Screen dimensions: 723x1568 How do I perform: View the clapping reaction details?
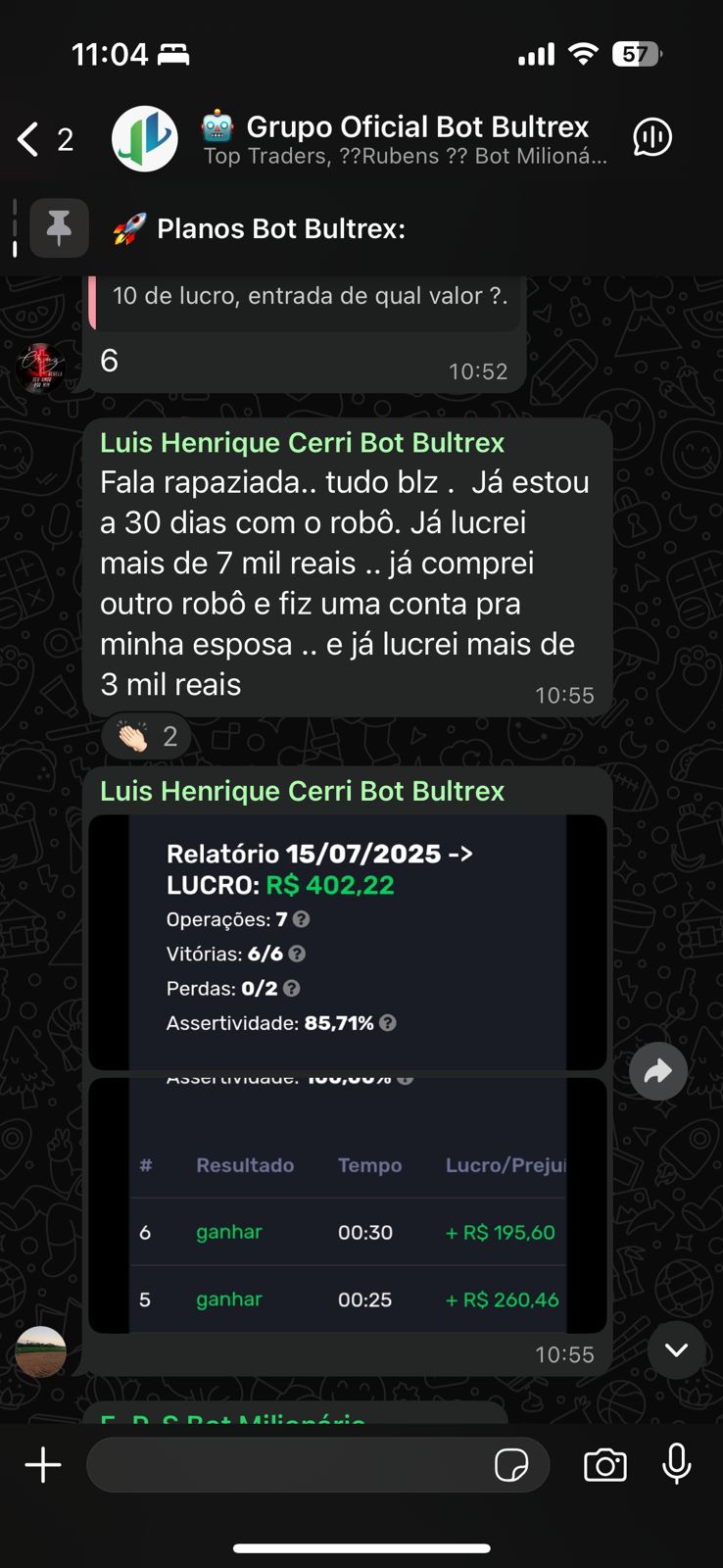[x=147, y=736]
